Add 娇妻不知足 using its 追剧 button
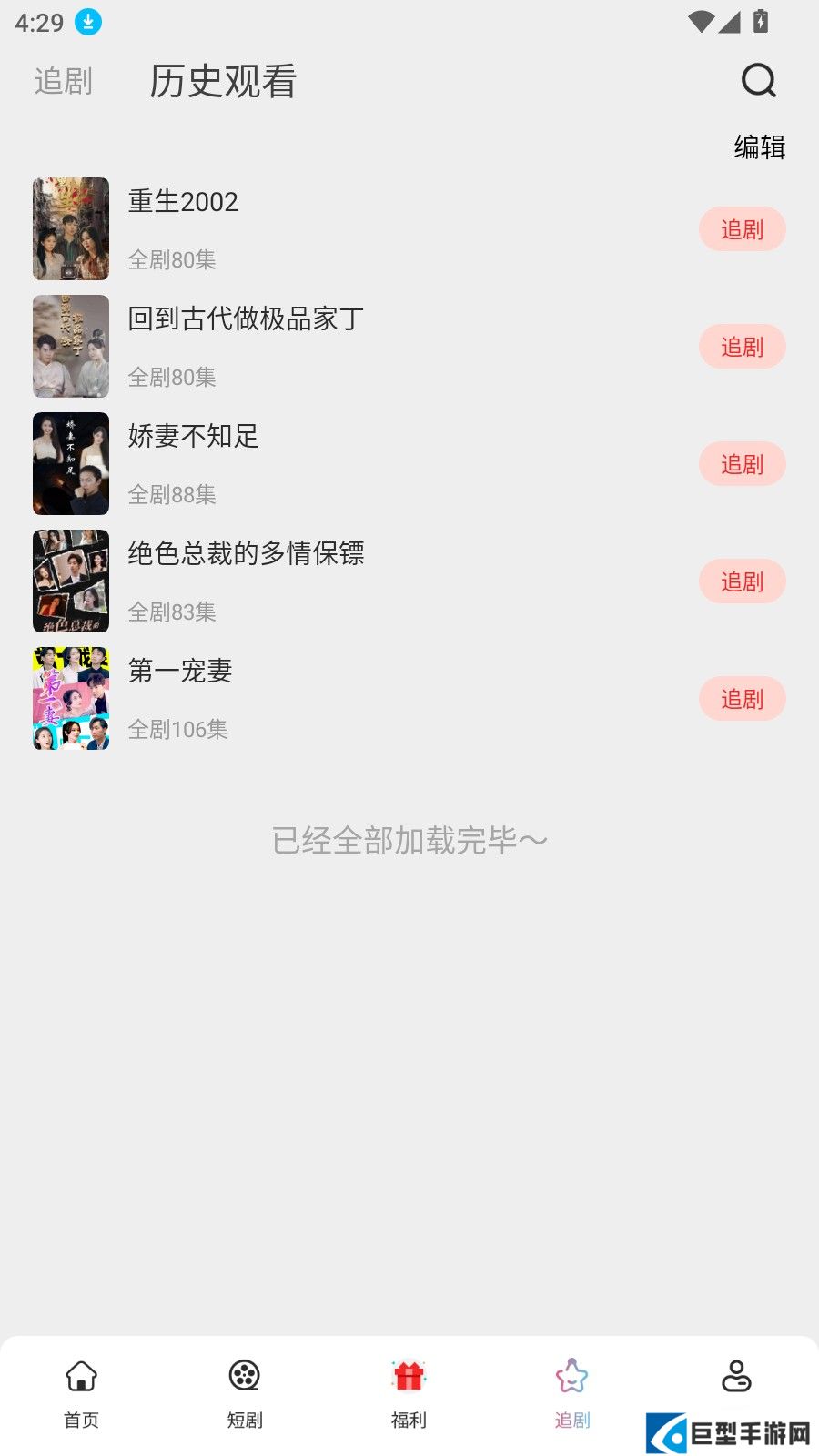 tap(742, 464)
